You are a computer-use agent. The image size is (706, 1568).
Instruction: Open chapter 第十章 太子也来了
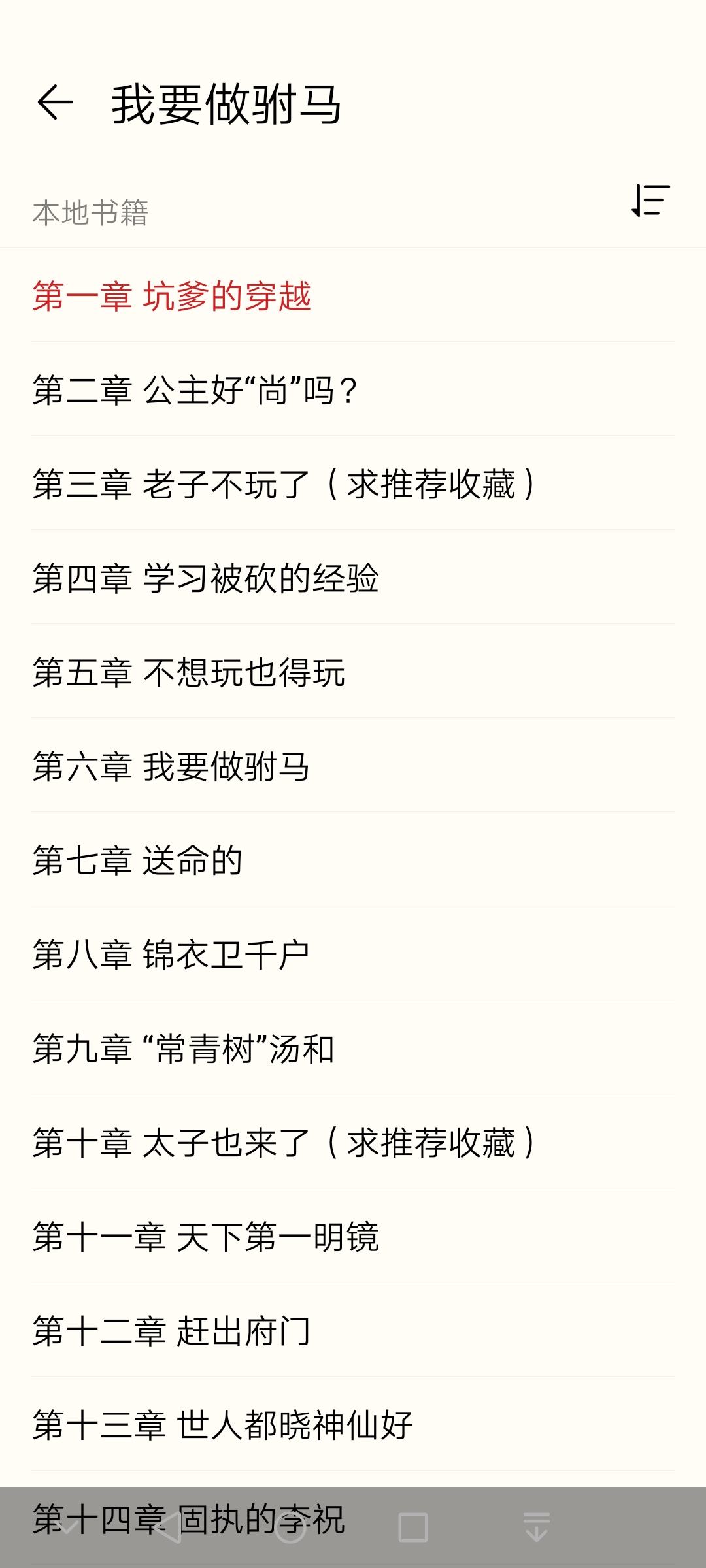coord(285,1143)
